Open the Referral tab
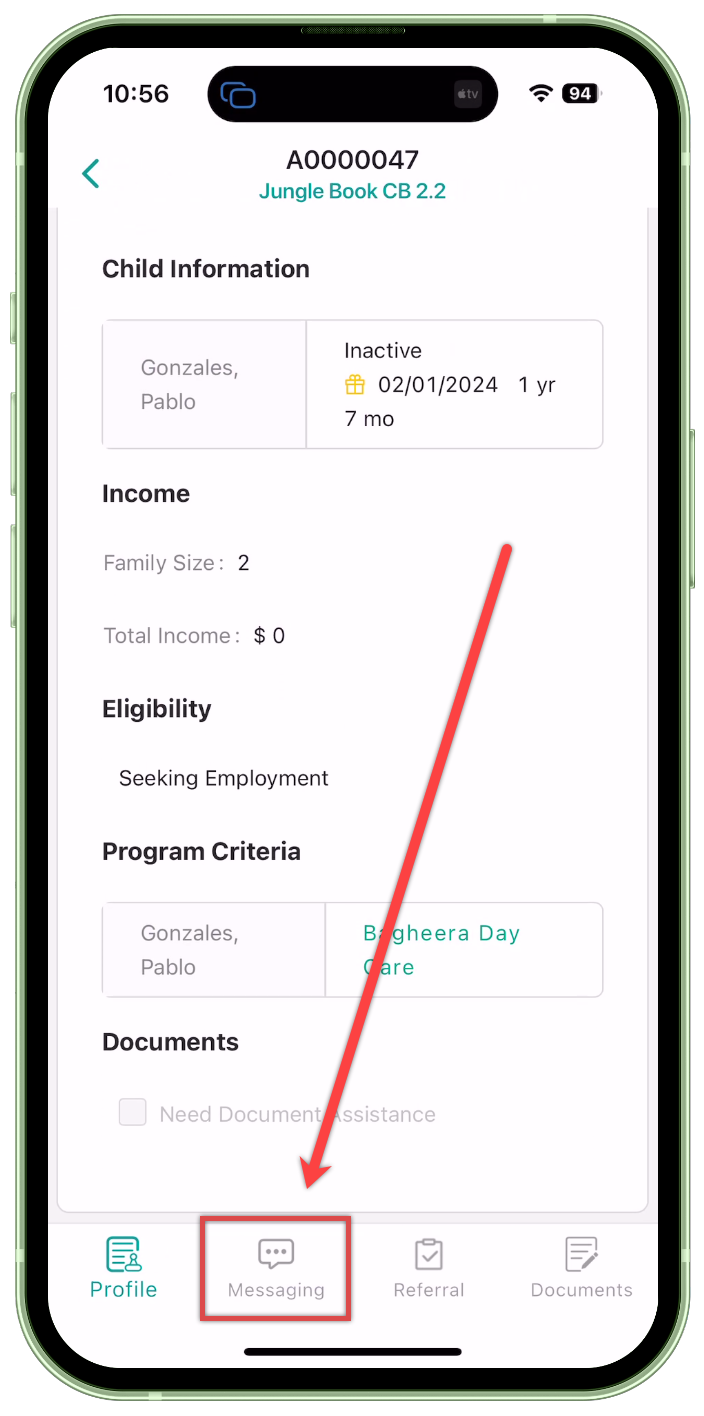The height and width of the screenshot is (1416, 704). 429,1268
